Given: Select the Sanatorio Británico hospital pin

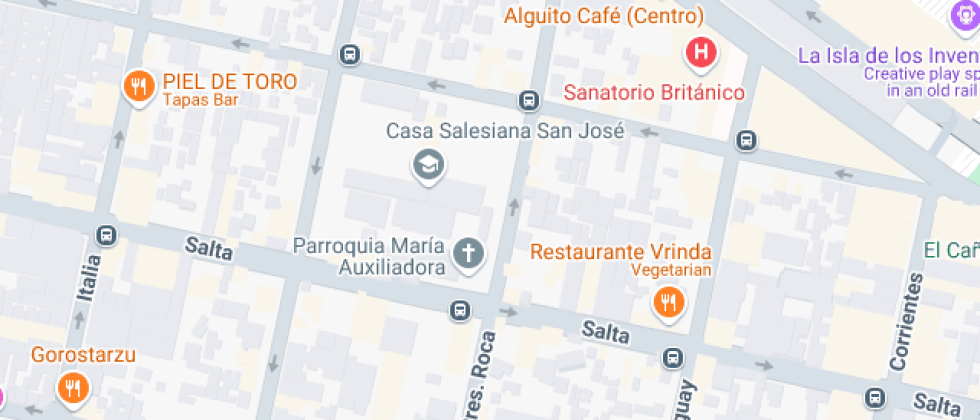Looking at the screenshot, I should tap(702, 52).
